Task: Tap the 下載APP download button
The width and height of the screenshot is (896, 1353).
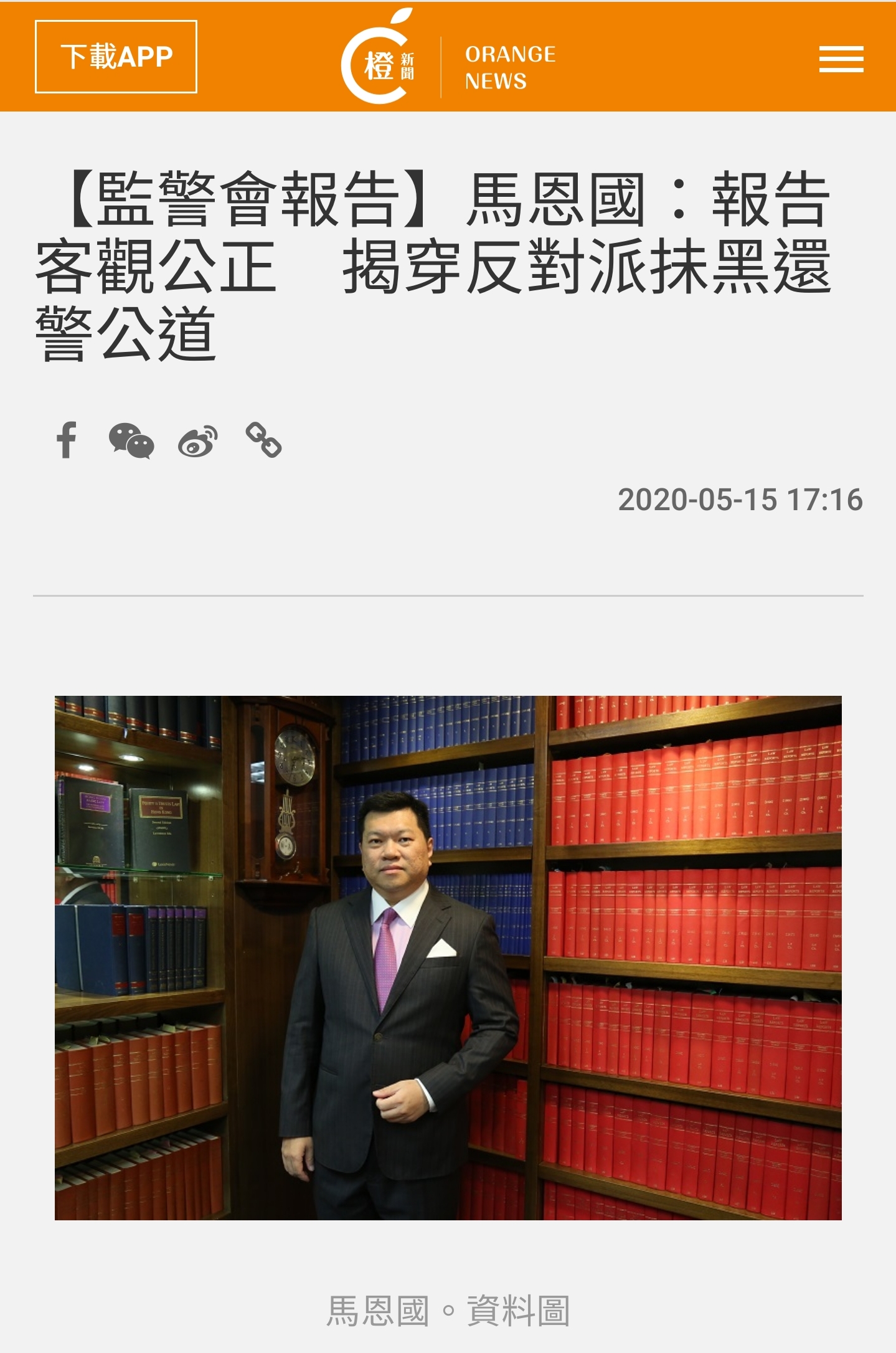Action: tap(116, 57)
